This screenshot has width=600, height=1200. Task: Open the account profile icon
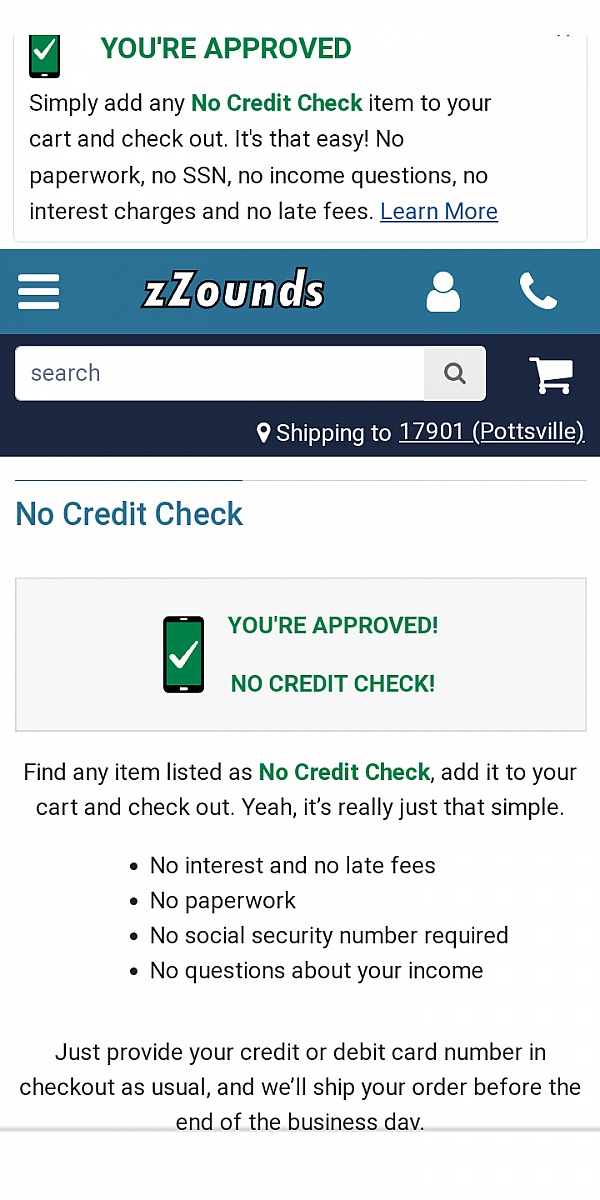(443, 291)
